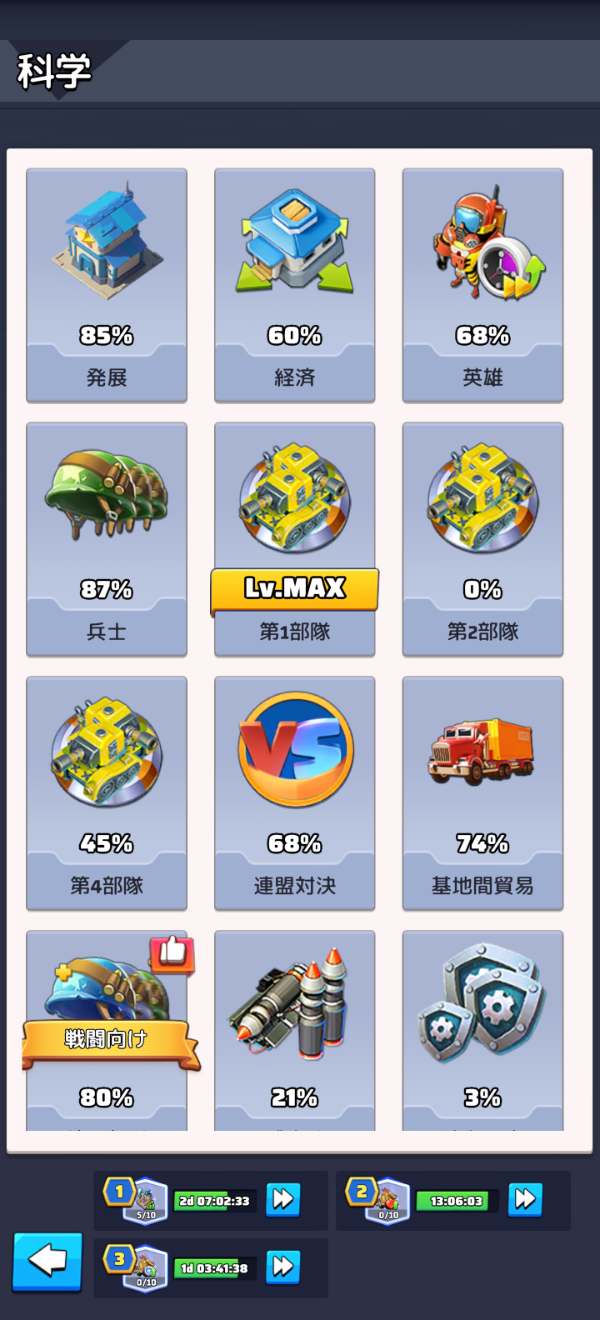The width and height of the screenshot is (600, 1320).
Task: Open the 連盟対決 VS card
Action: 294,793
